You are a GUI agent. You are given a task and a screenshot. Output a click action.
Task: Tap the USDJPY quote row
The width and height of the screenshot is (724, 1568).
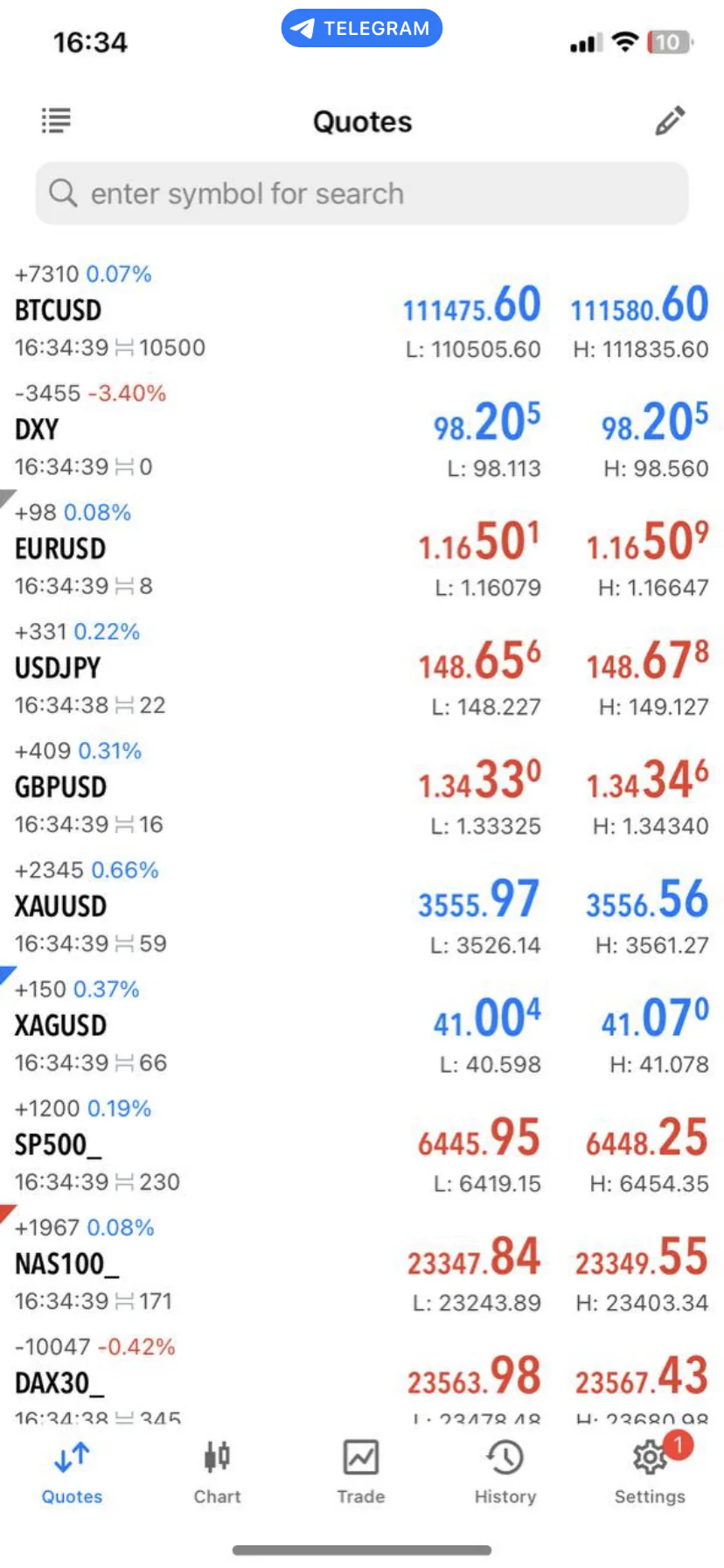(362, 668)
